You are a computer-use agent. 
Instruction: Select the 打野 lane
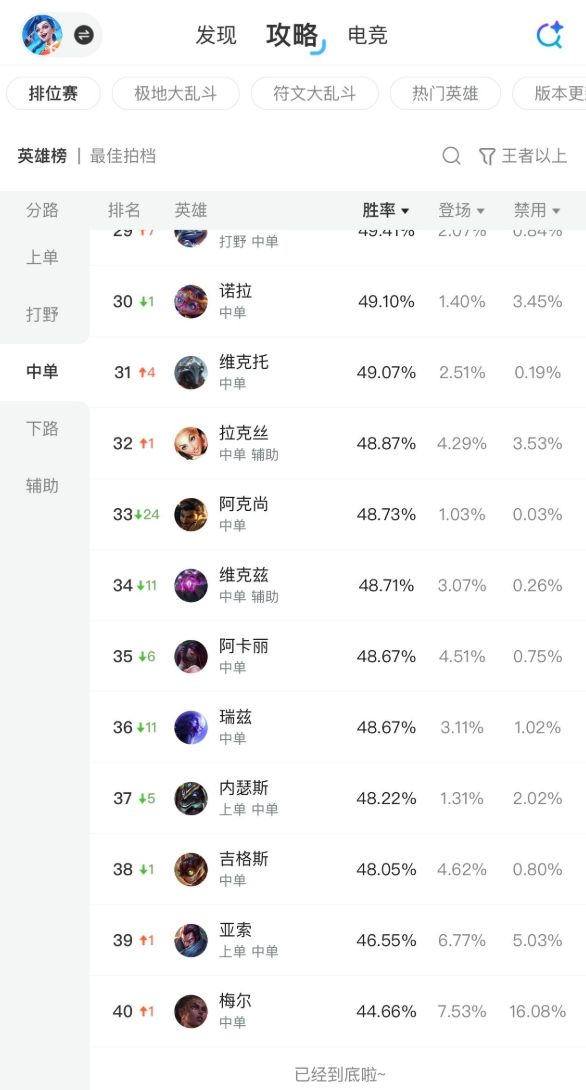(42, 314)
